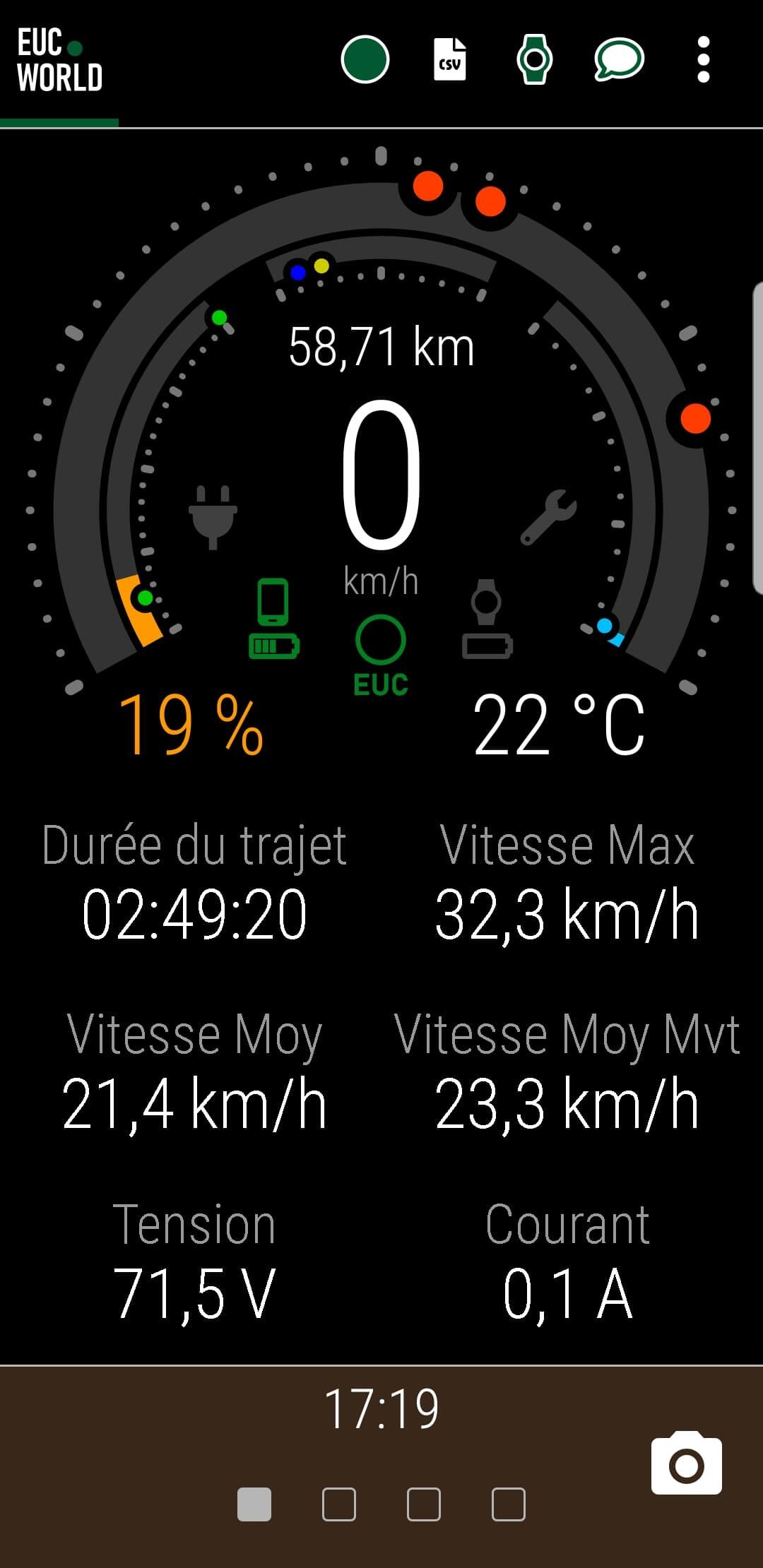
Task: Switch to the third page indicator
Action: coord(424,1504)
